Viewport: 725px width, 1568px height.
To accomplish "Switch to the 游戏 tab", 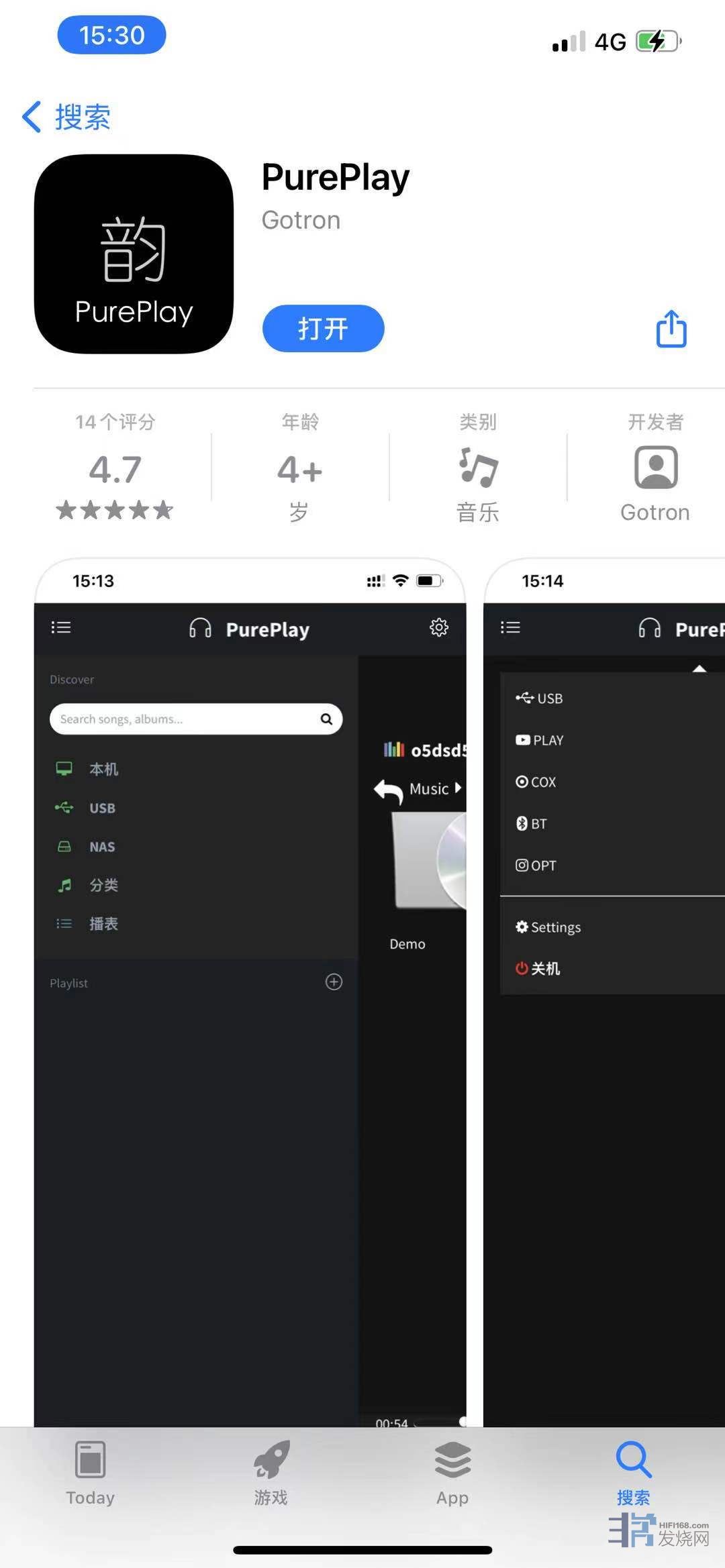I will (271, 1473).
